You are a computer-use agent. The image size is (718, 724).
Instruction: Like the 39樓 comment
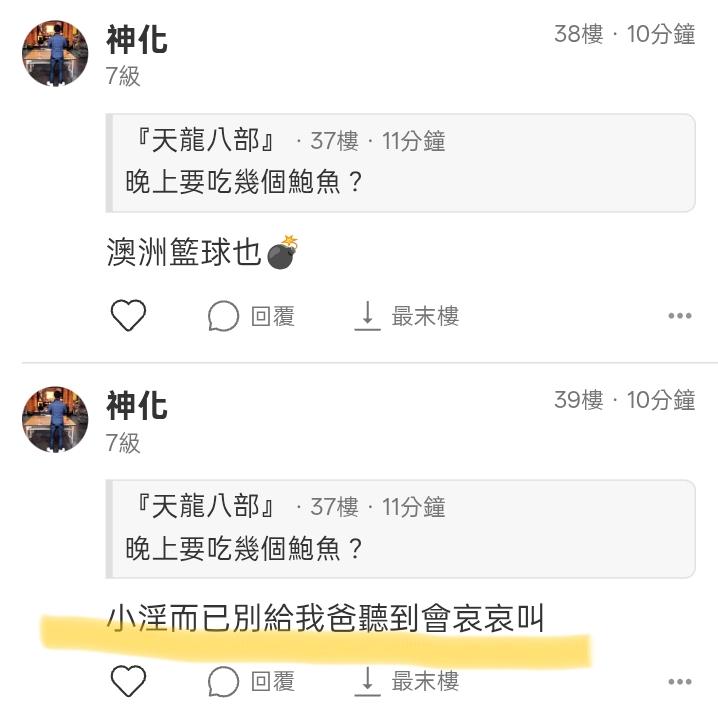(128, 682)
